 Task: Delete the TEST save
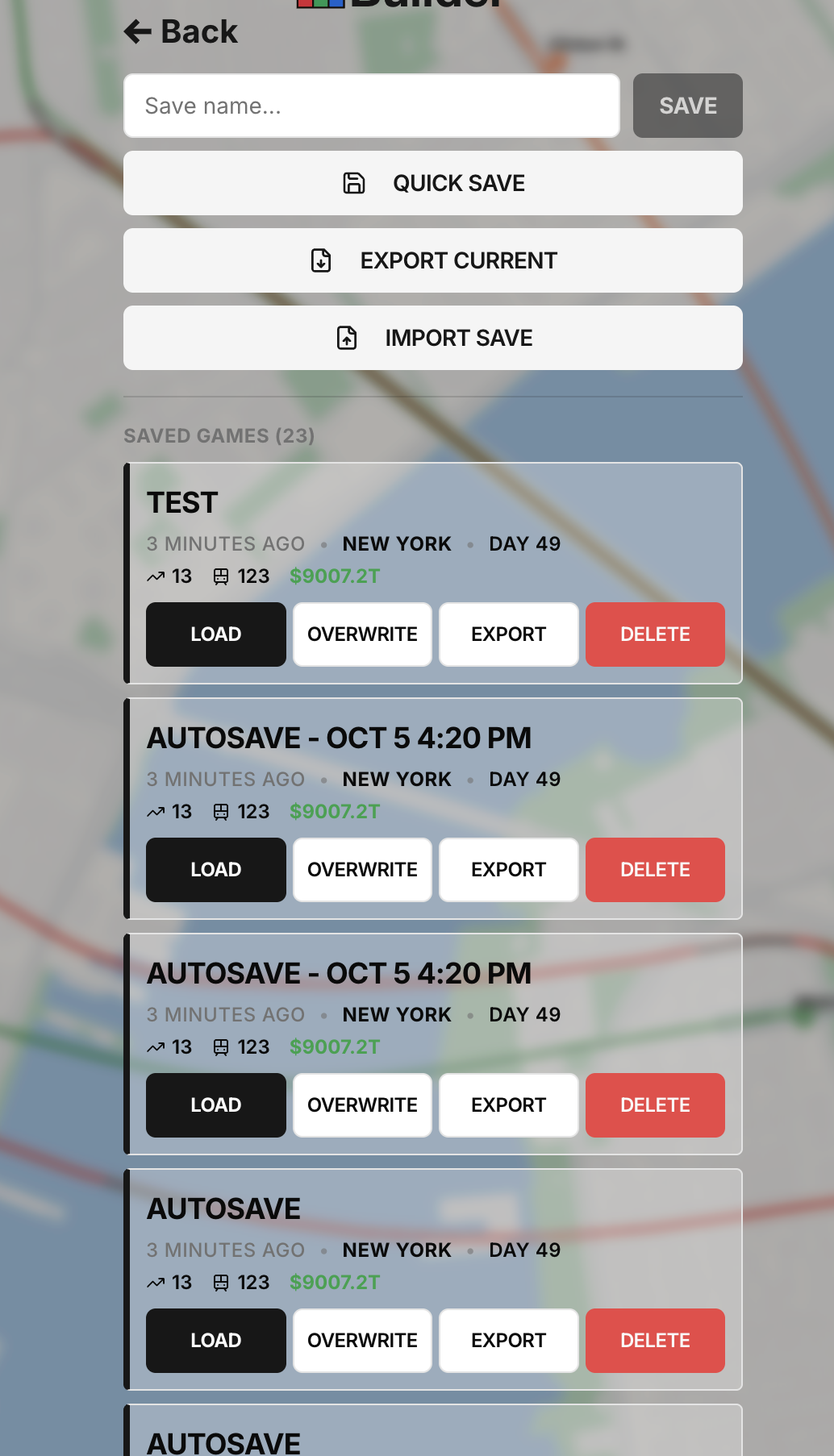pyautogui.click(x=655, y=634)
